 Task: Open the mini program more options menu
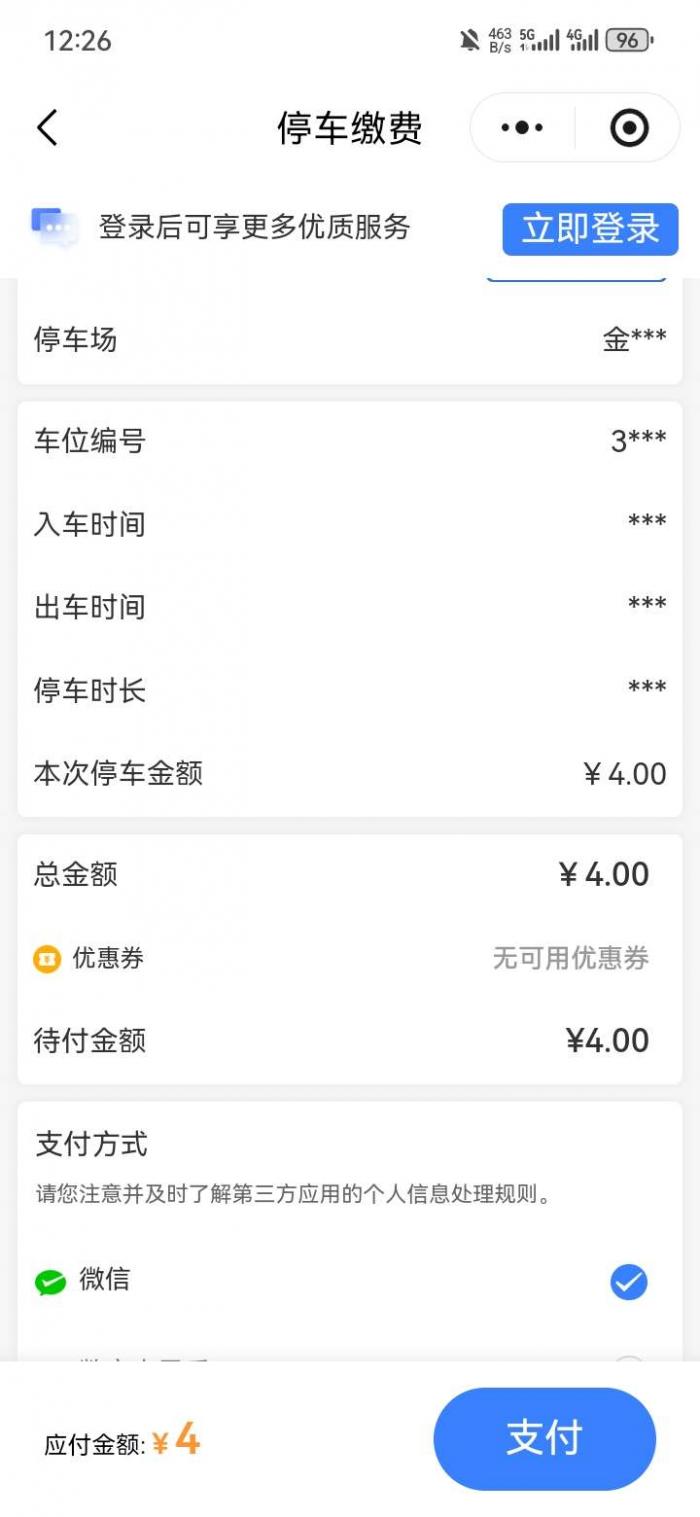pos(522,128)
